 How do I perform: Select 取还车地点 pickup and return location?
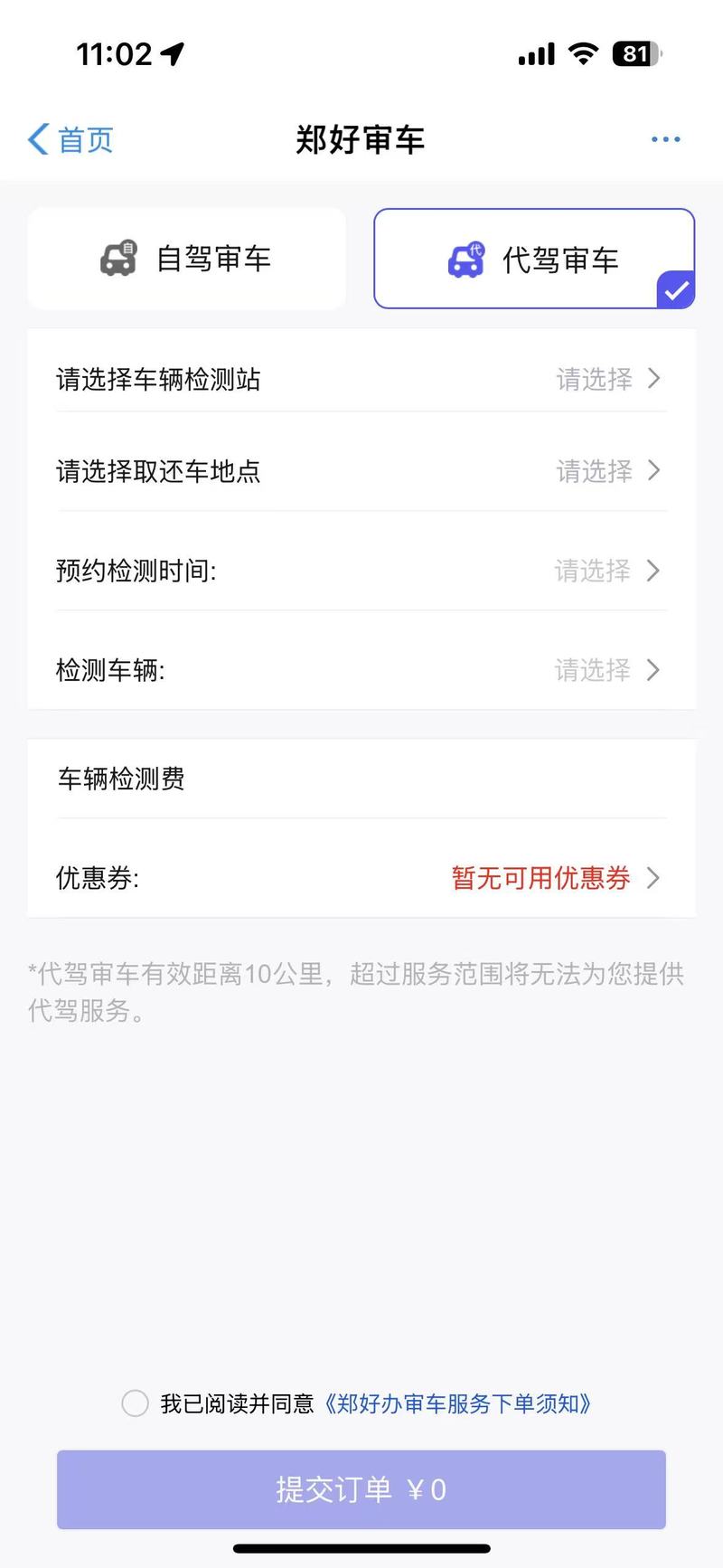click(361, 471)
